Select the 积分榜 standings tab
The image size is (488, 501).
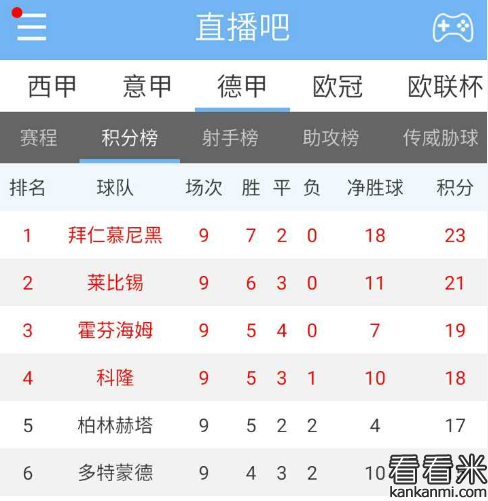130,138
